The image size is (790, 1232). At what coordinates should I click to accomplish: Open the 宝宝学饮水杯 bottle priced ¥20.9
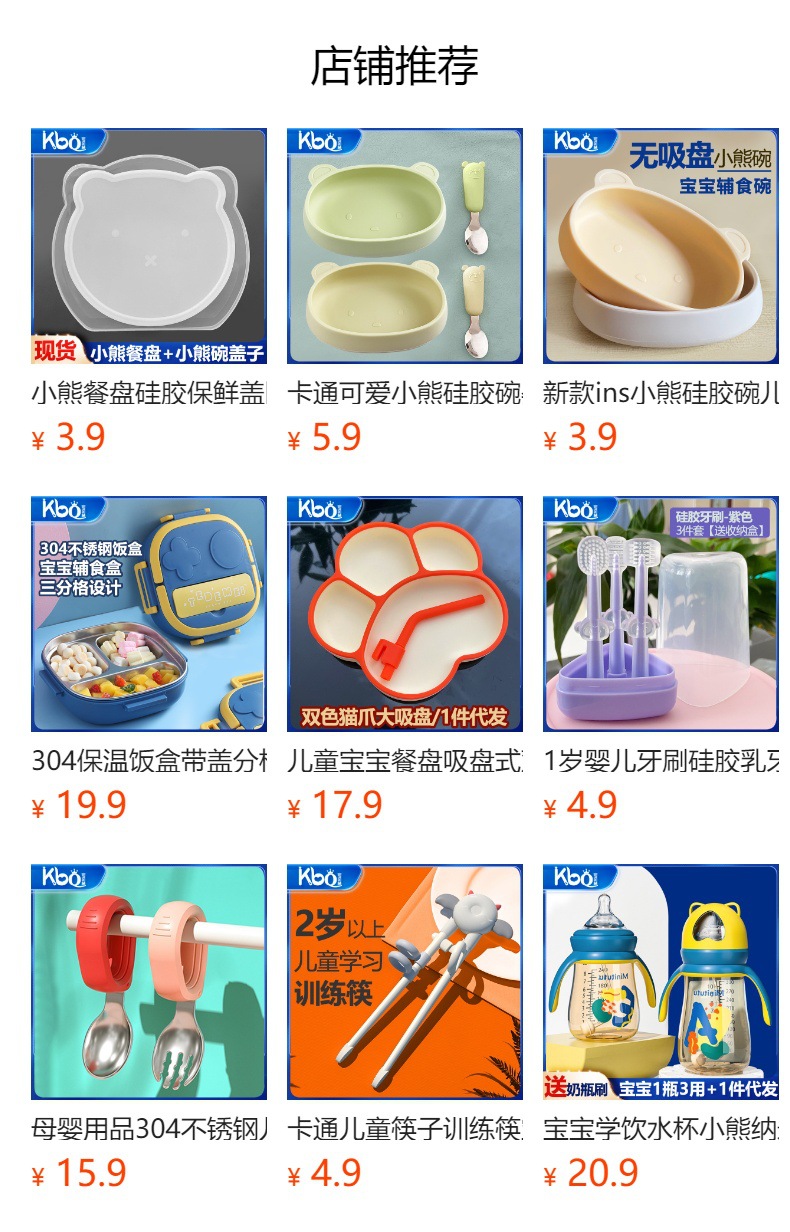coord(661,982)
